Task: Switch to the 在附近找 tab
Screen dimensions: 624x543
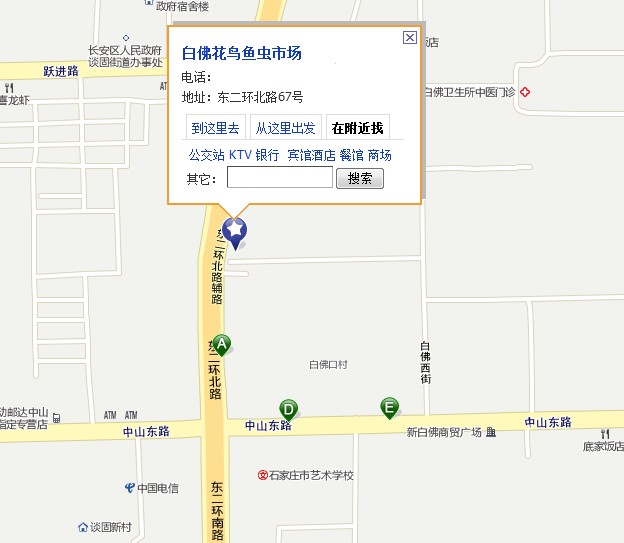Action: pos(357,128)
